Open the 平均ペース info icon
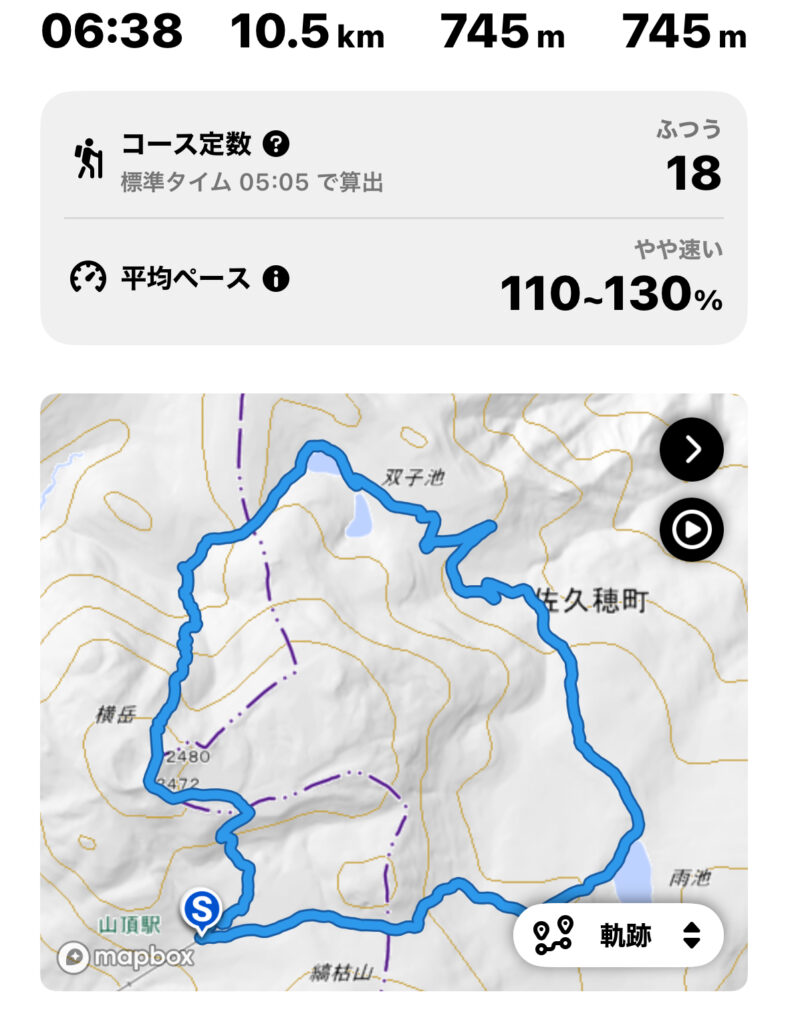Viewport: 788px width, 1024px height. coord(276,279)
